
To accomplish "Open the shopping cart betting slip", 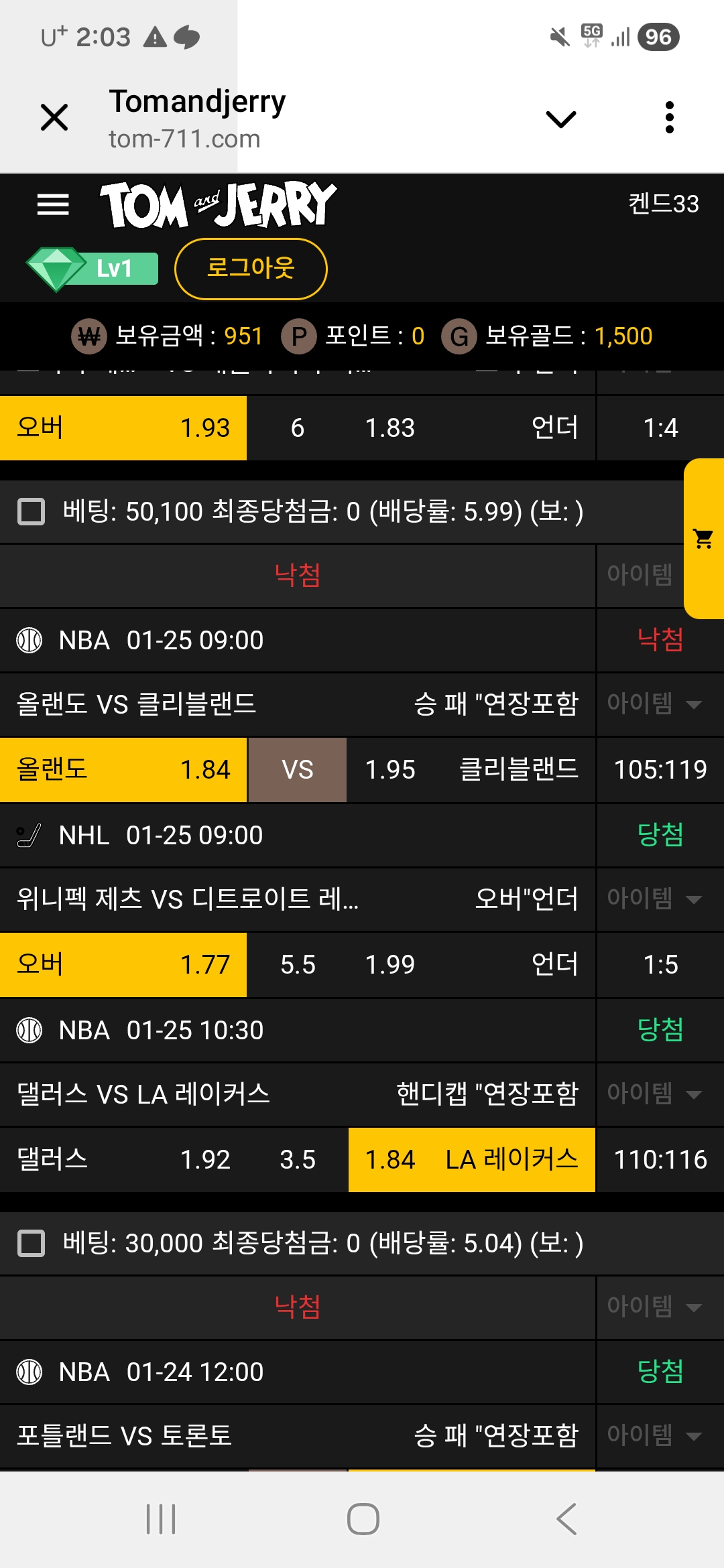I will (x=703, y=538).
